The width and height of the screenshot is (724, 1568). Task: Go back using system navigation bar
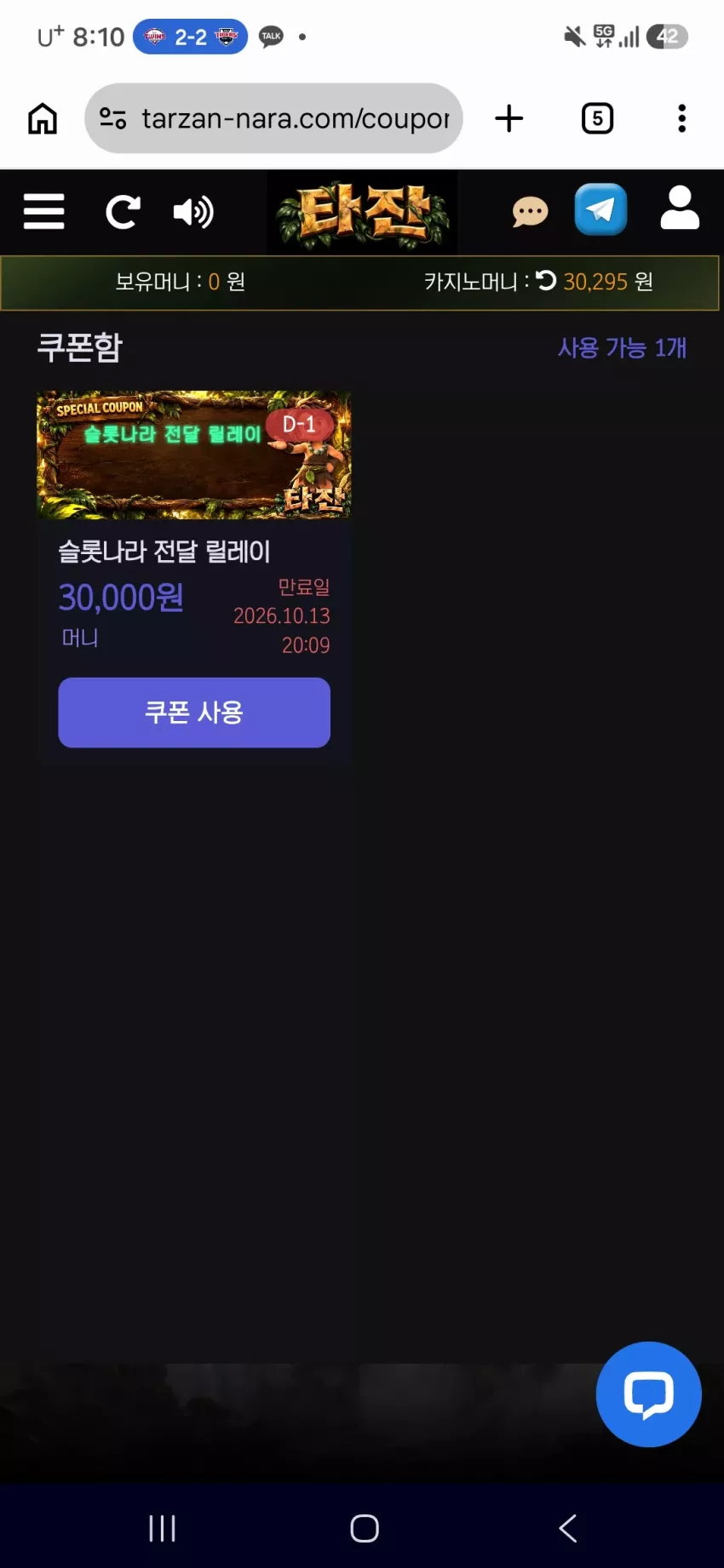(568, 1528)
